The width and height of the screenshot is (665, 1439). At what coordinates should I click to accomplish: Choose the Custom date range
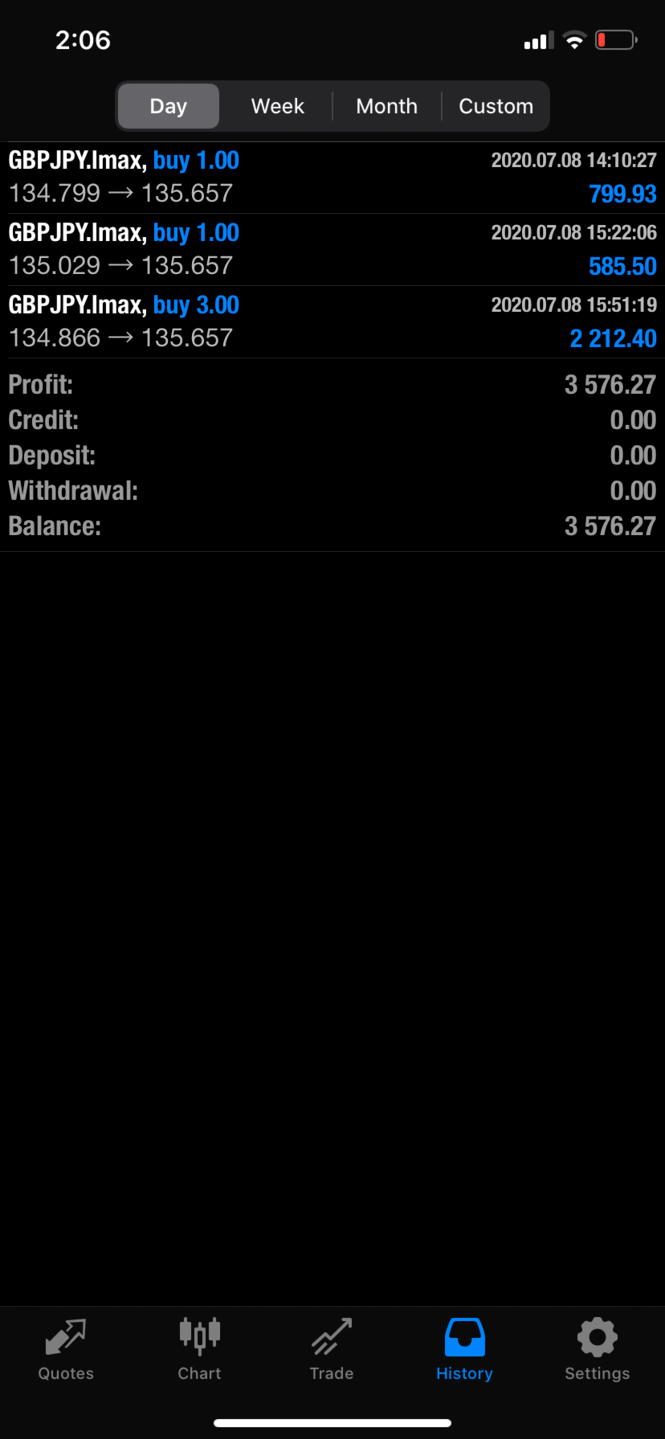(x=495, y=106)
